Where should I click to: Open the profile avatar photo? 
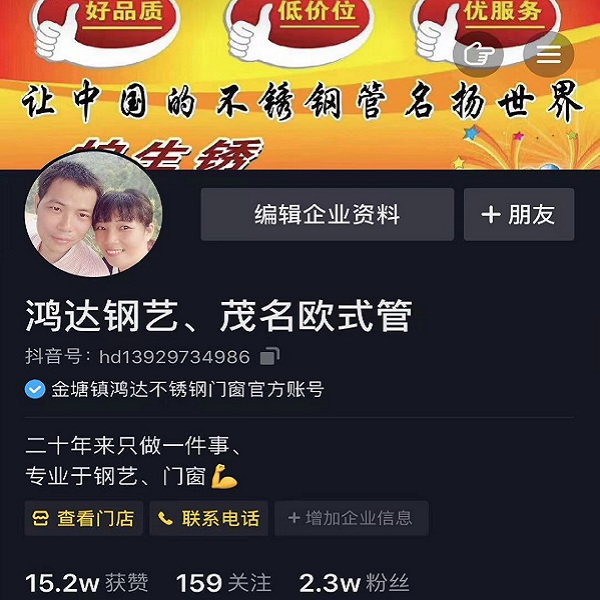(93, 216)
